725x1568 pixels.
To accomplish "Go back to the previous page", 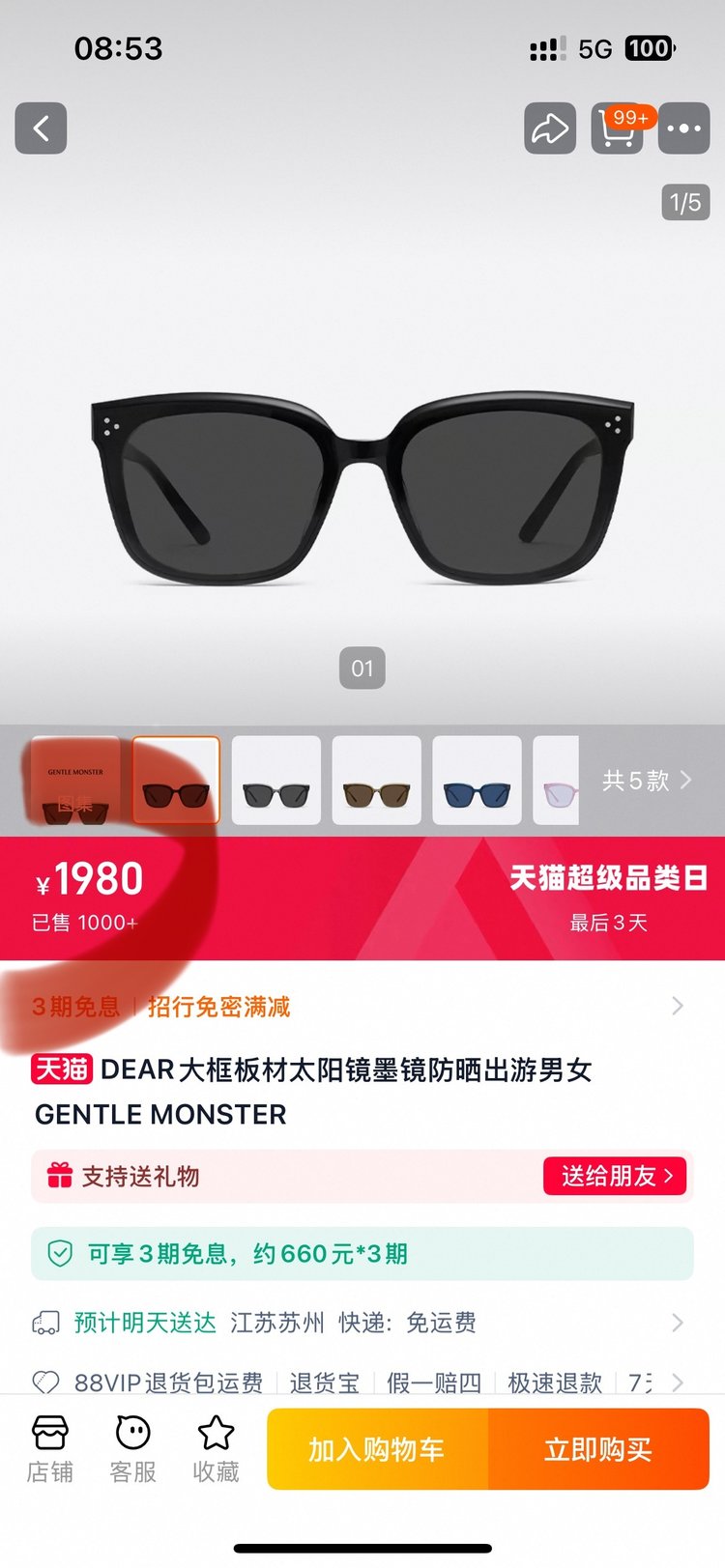I will tap(41, 128).
